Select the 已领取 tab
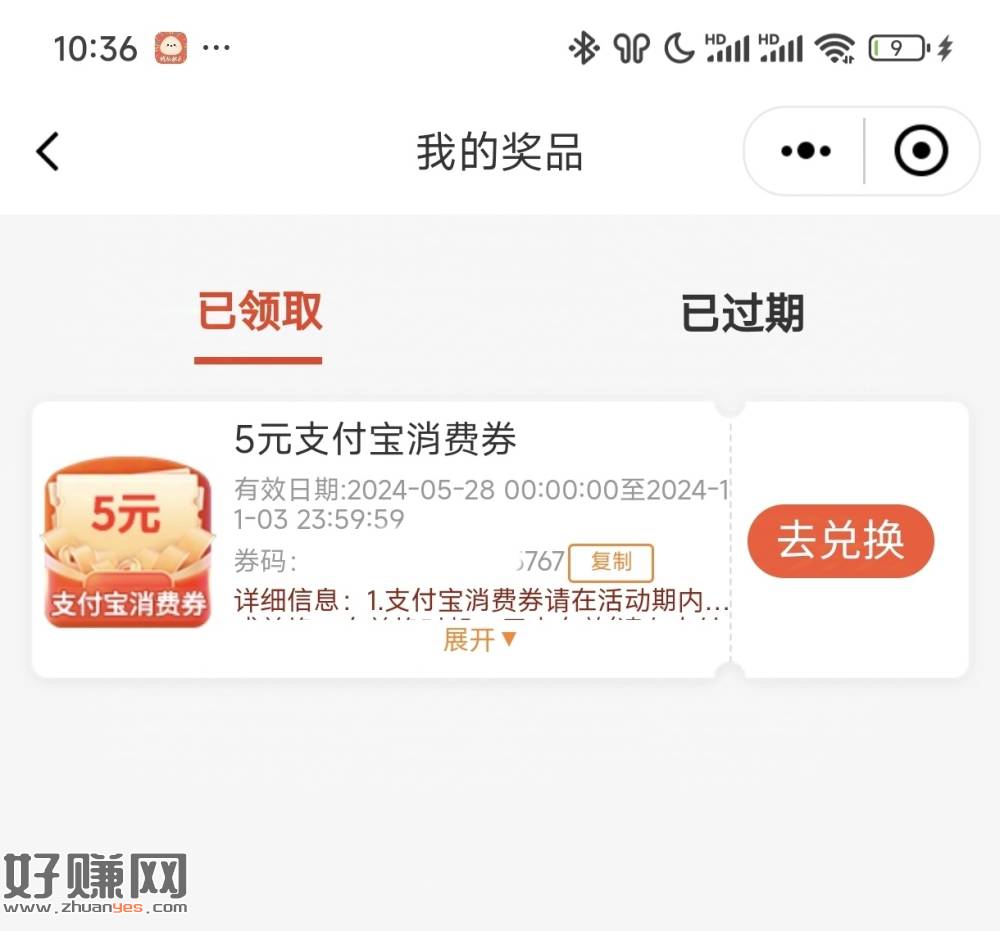The image size is (1000, 931). pos(259,311)
